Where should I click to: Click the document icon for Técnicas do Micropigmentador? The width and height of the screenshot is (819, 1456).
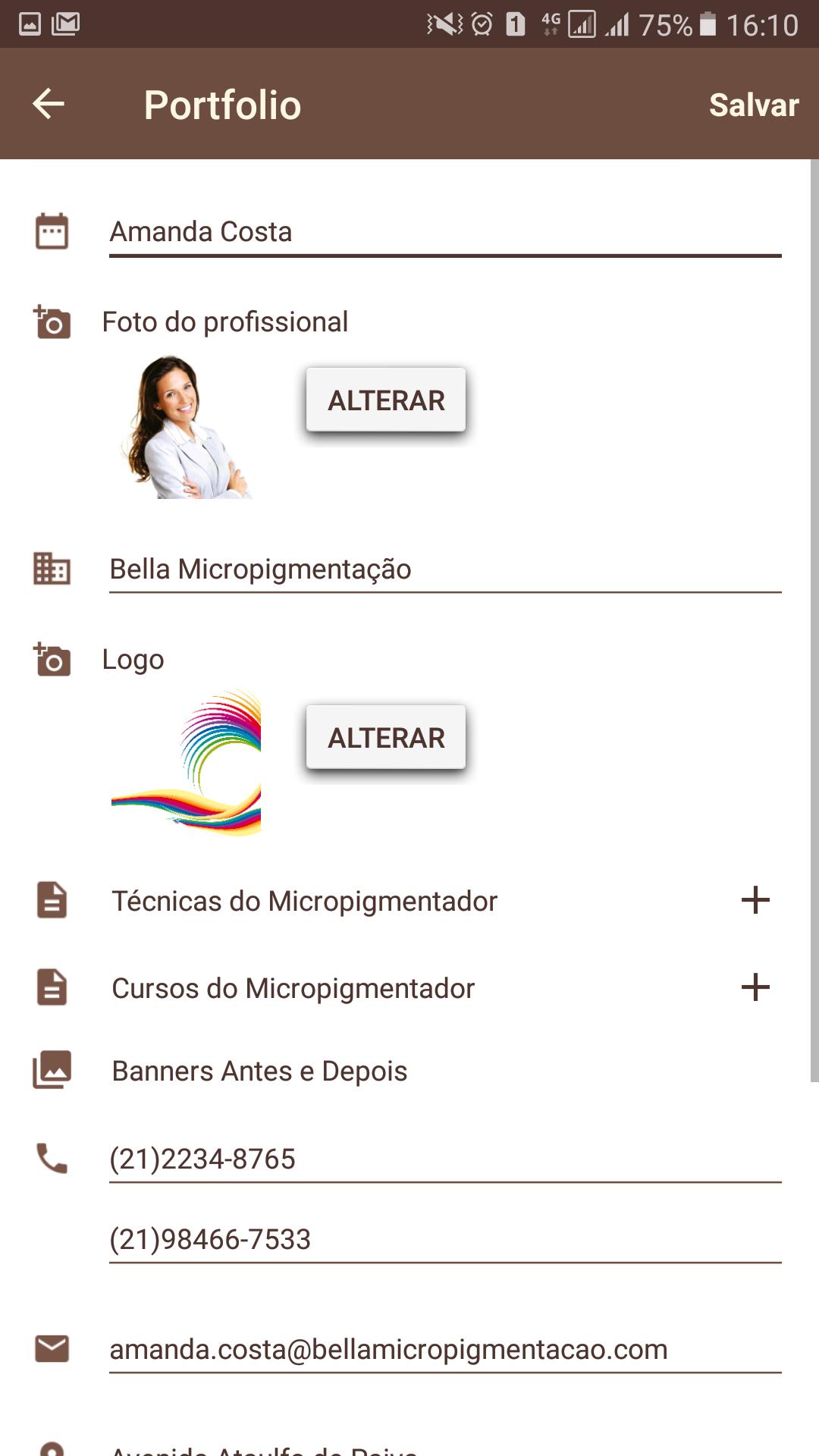point(52,899)
